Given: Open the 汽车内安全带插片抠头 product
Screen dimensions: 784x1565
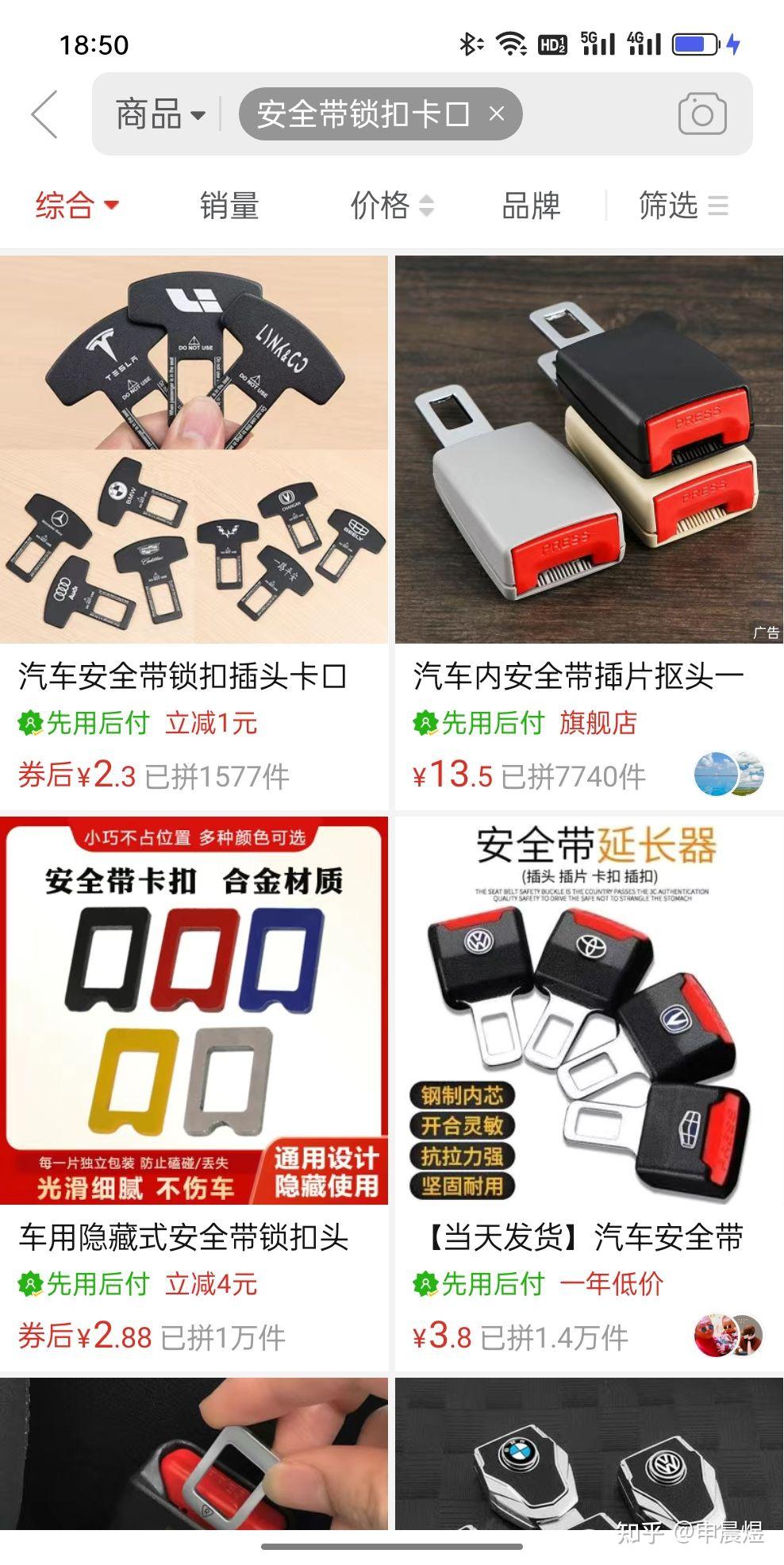Looking at the screenshot, I should point(589,532).
